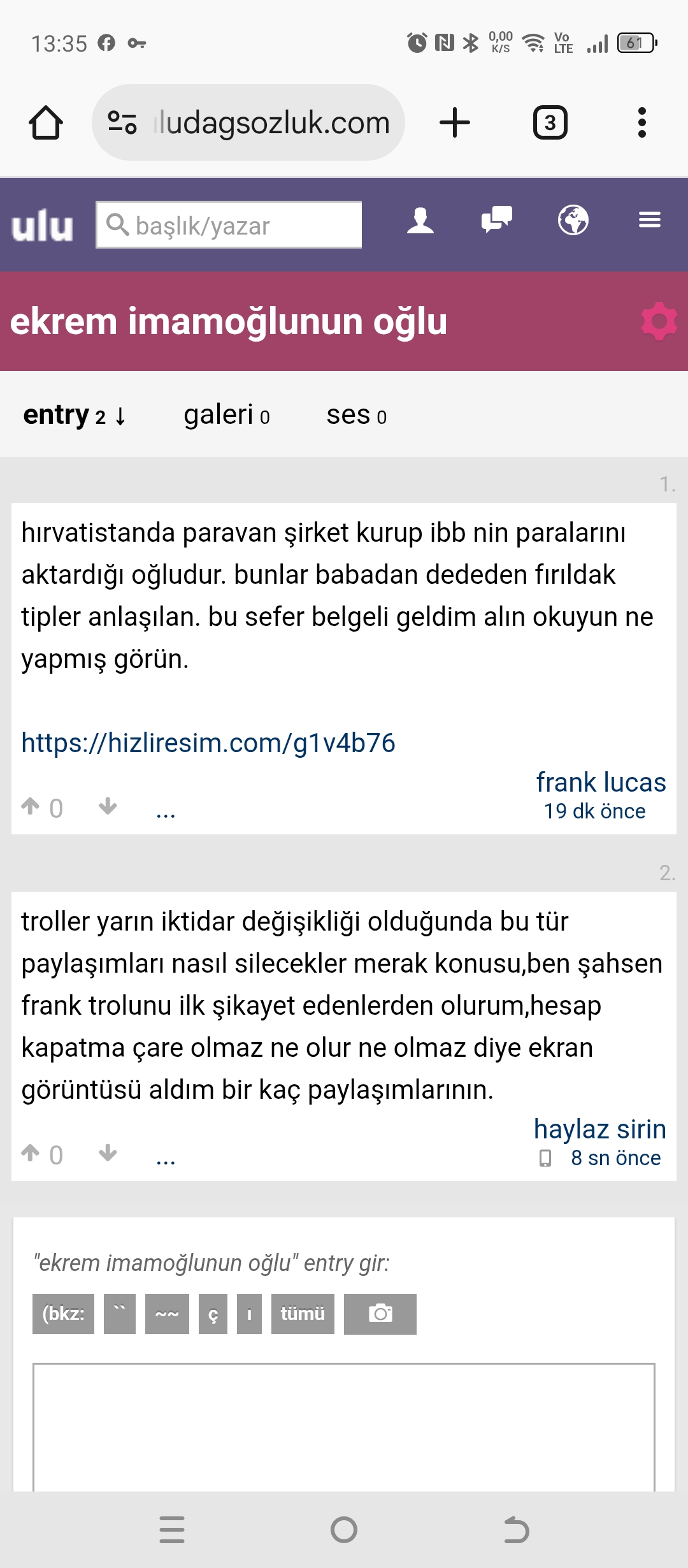Tap the başlık/yazar search field

point(229,225)
